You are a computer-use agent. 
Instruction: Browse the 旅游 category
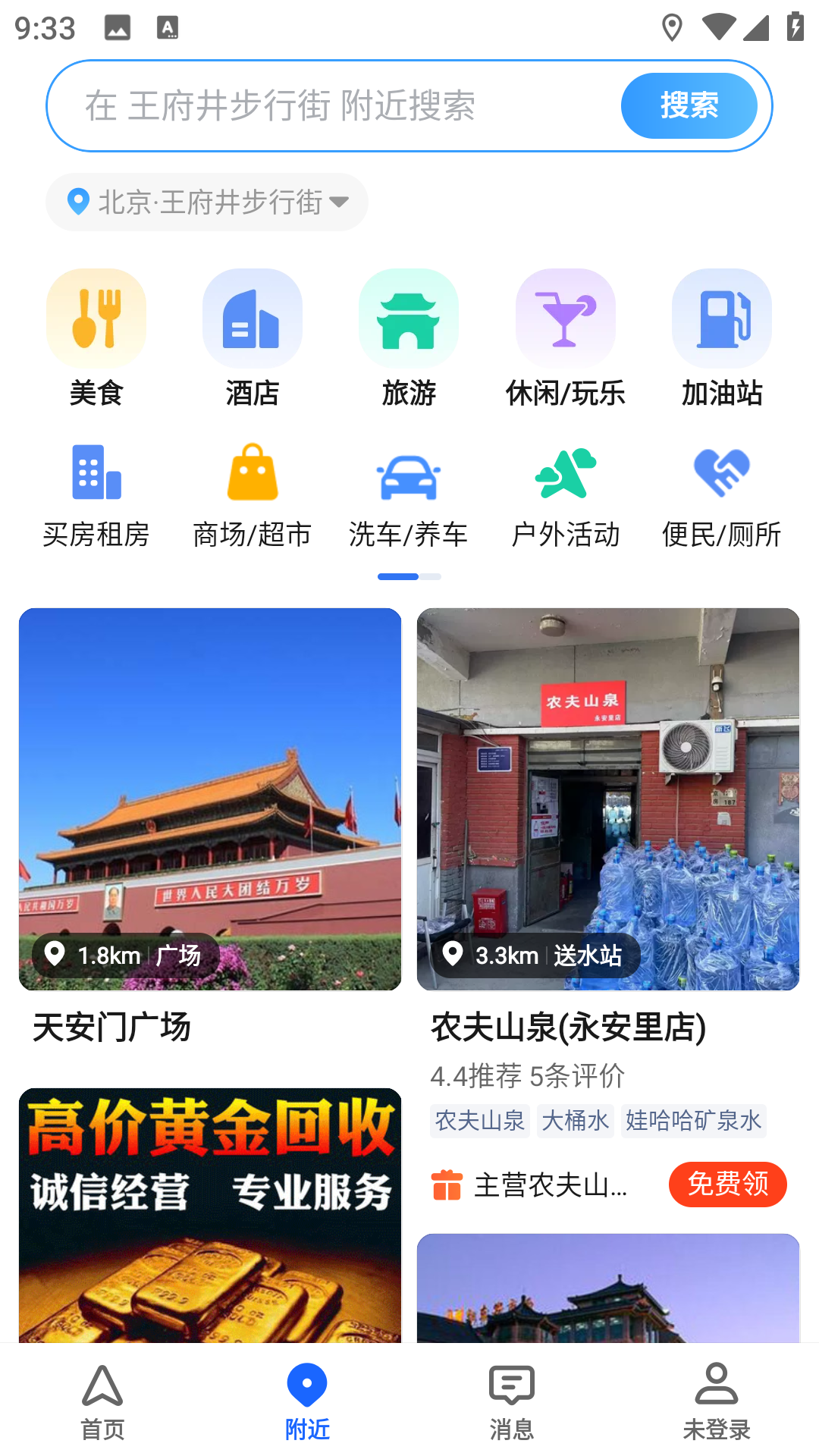(x=409, y=339)
